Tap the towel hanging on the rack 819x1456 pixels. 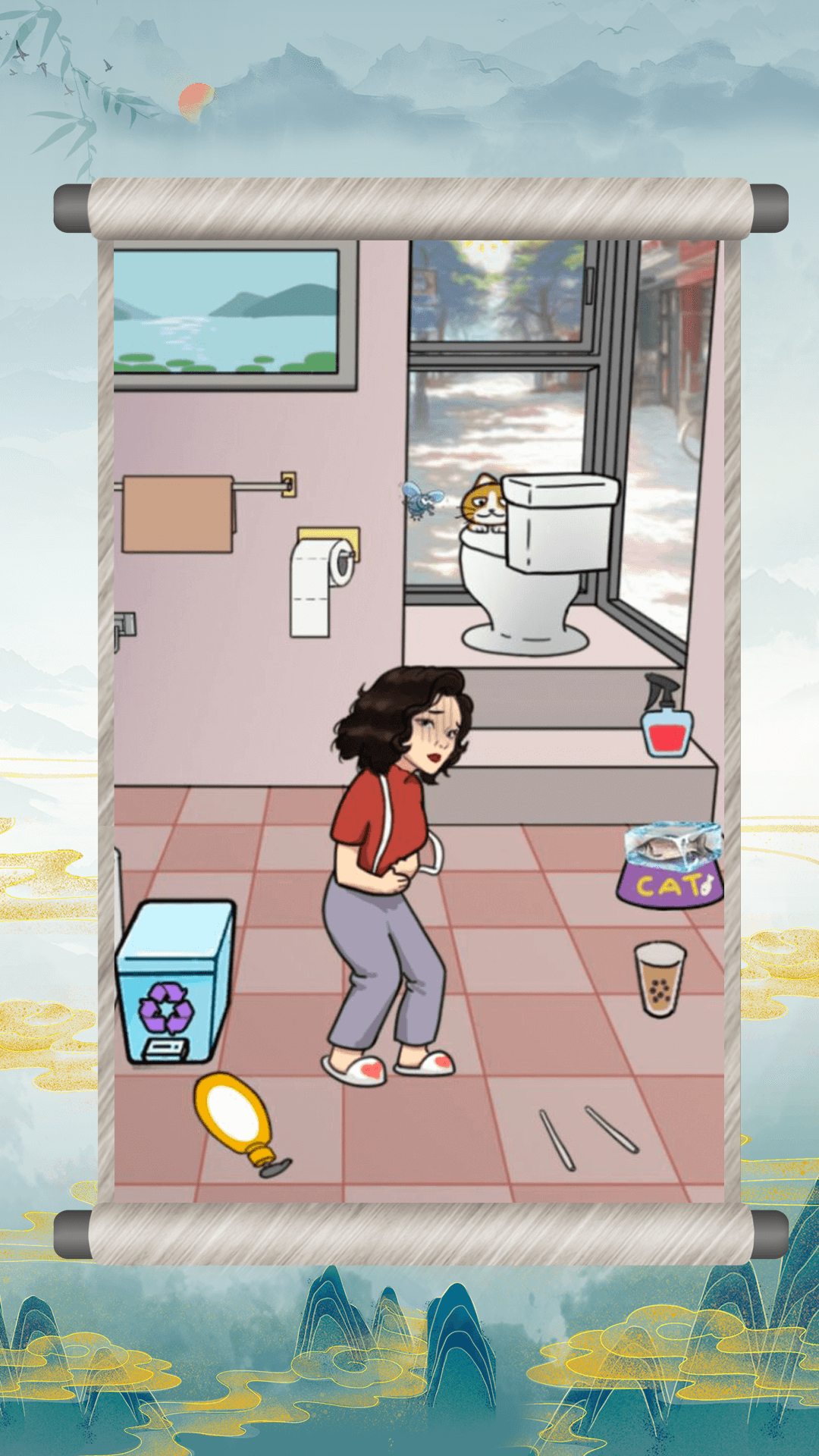coord(177,514)
